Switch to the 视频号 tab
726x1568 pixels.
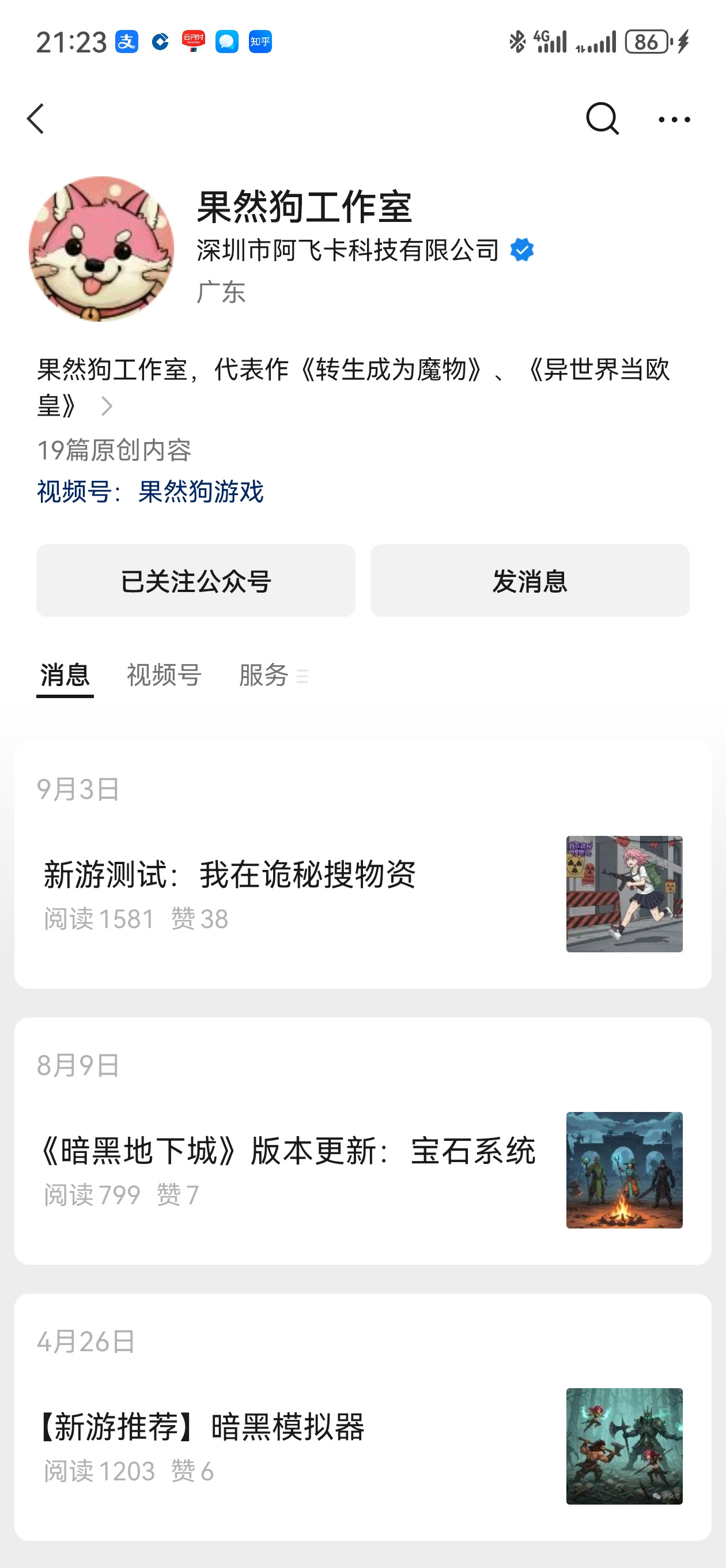164,675
